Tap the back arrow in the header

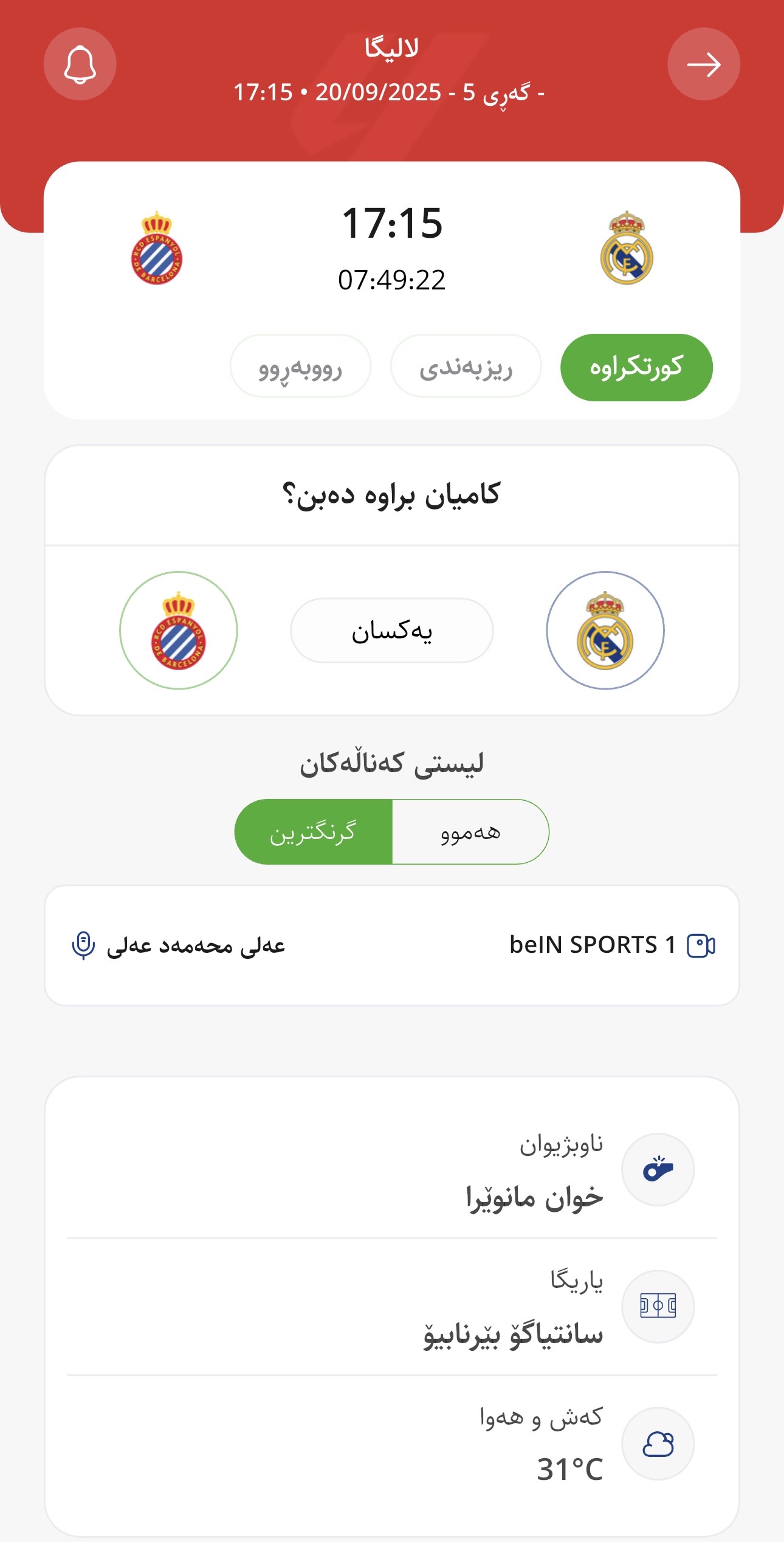pyautogui.click(x=704, y=64)
